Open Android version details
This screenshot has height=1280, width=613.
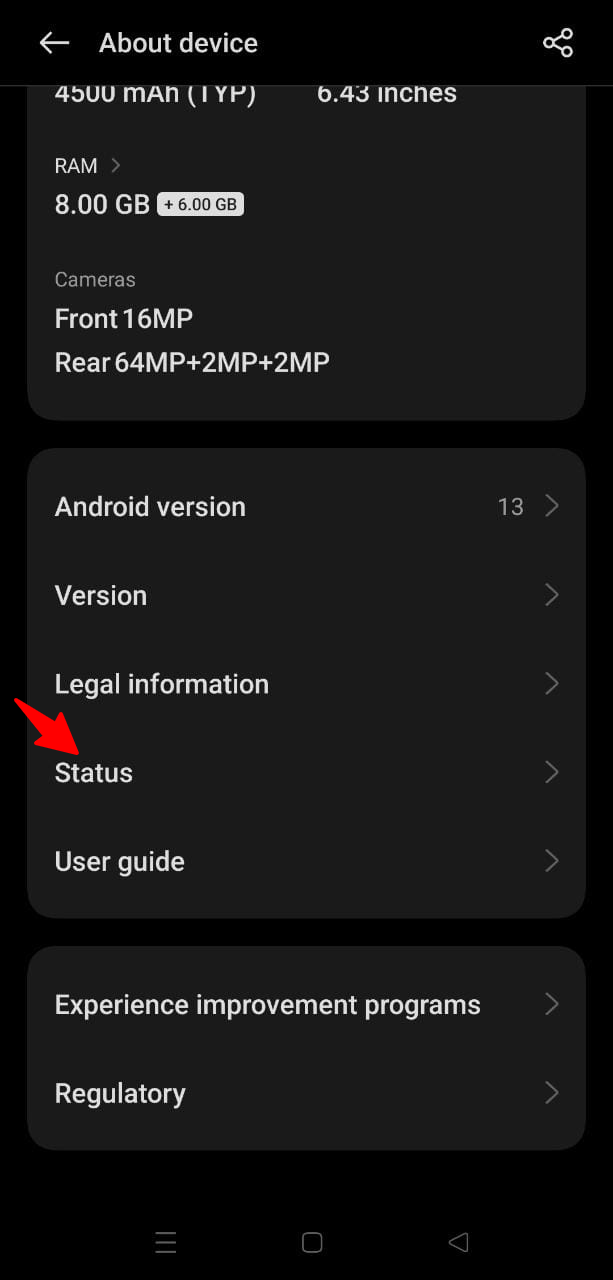click(x=306, y=507)
